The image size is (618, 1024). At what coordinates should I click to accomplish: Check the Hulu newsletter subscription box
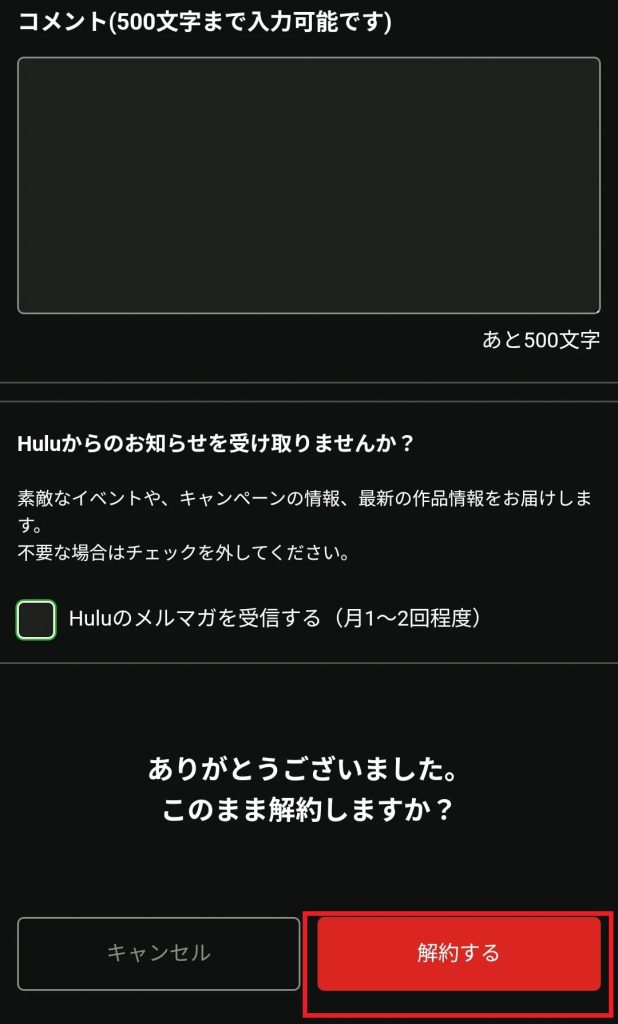(36, 620)
